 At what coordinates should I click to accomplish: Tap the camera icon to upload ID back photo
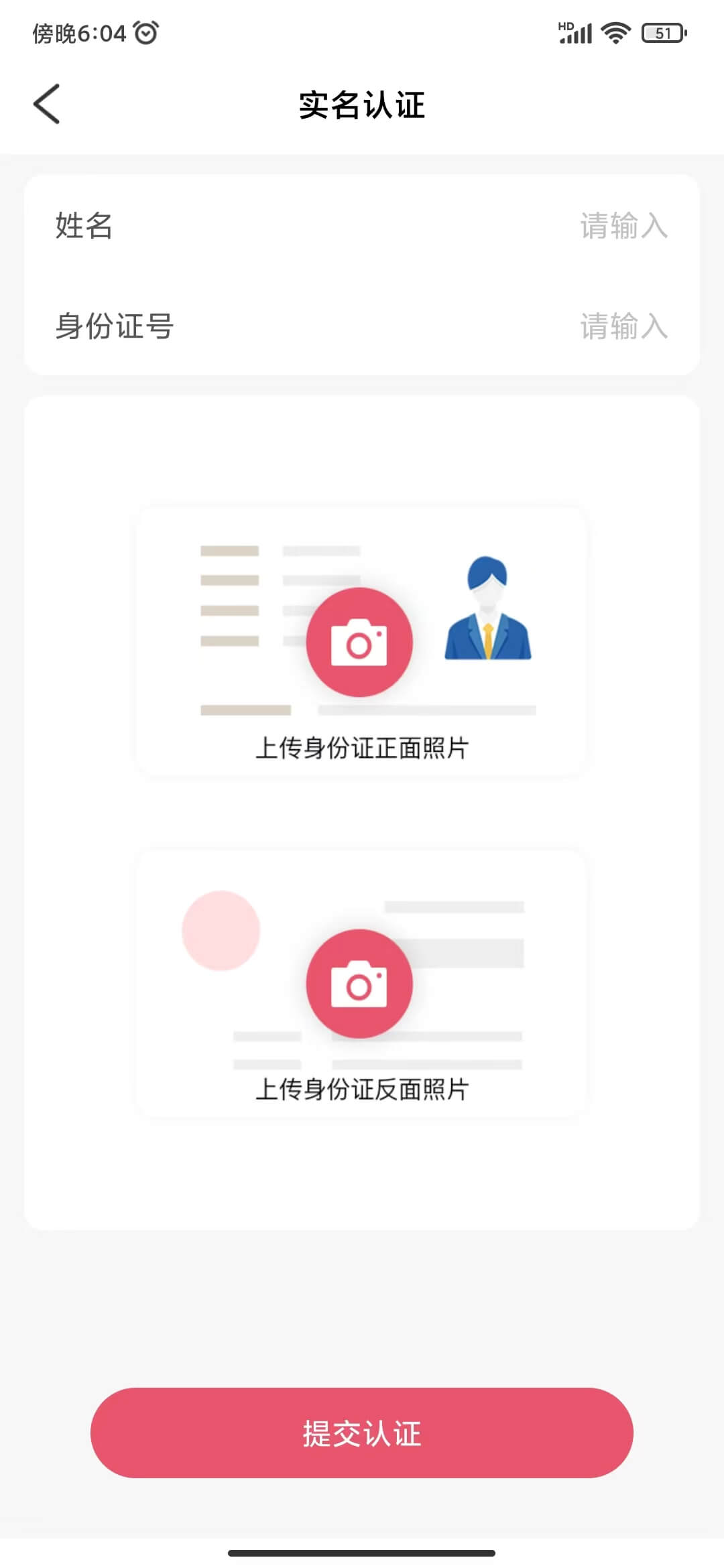point(360,982)
